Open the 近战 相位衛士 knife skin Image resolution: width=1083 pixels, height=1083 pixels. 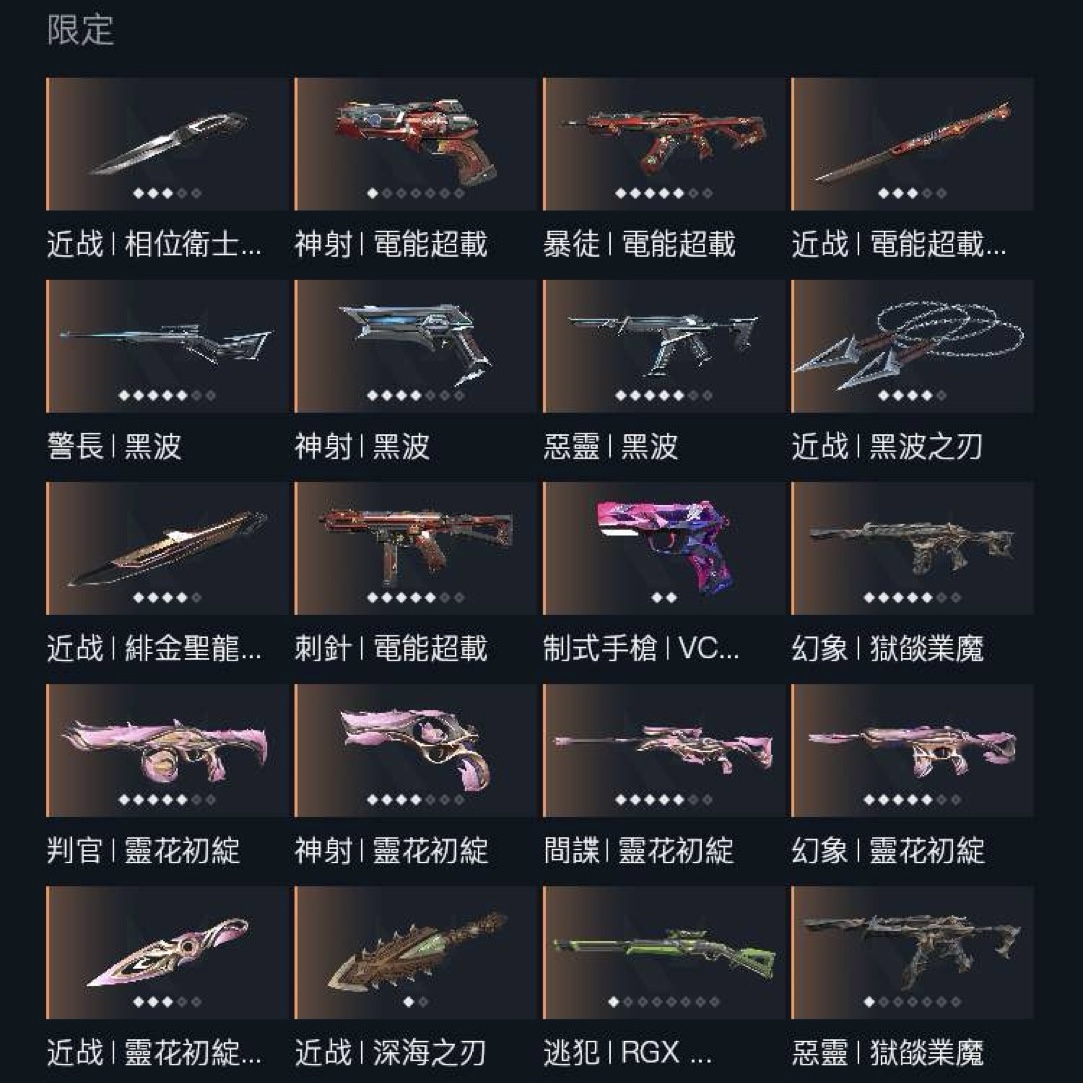pos(167,144)
